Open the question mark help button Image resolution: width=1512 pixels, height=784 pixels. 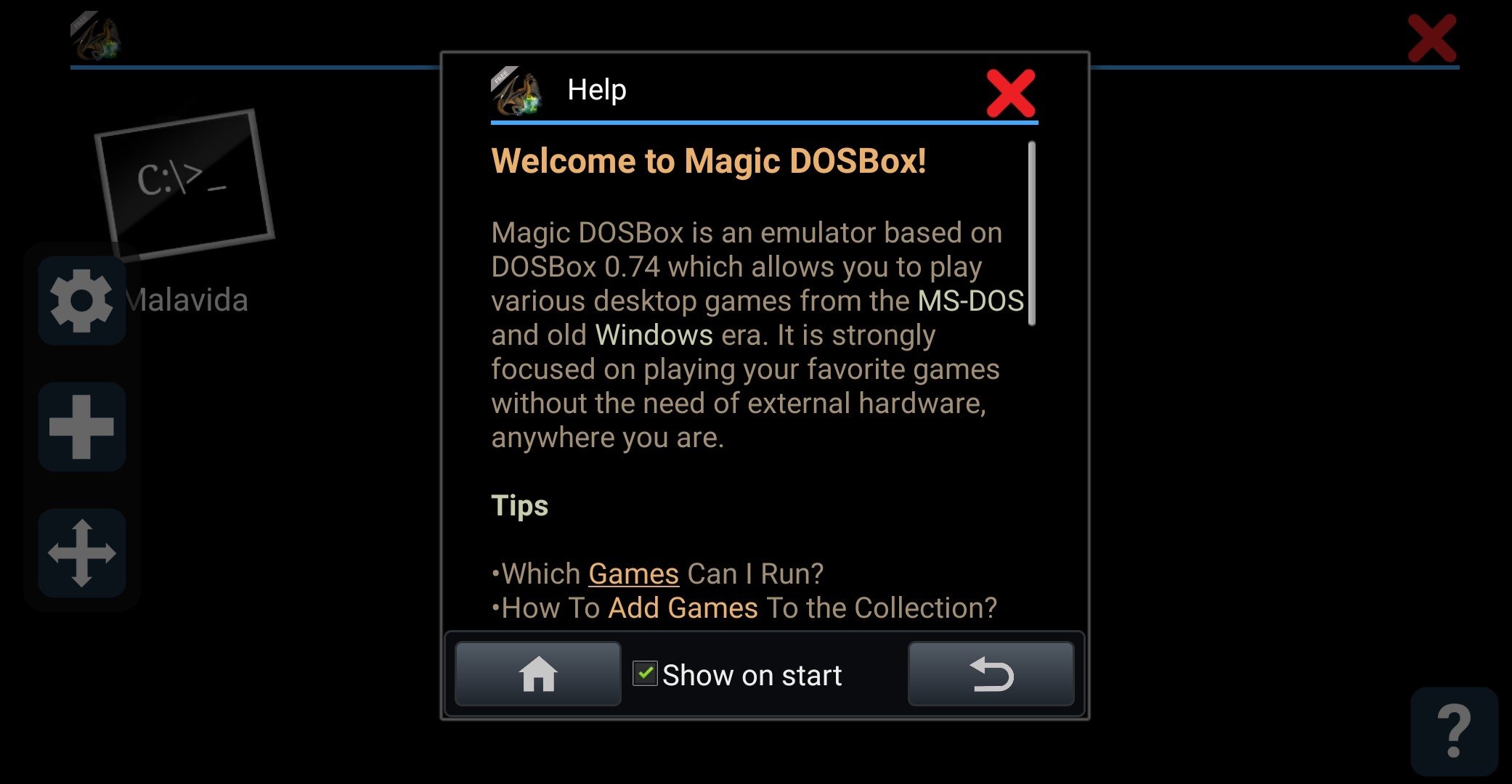tap(1453, 731)
